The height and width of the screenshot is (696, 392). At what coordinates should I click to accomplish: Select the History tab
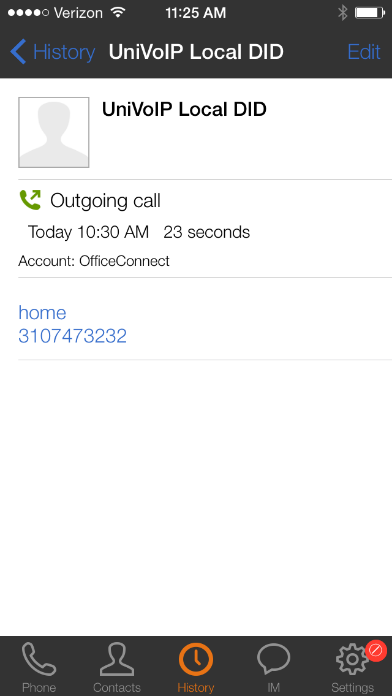click(196, 667)
